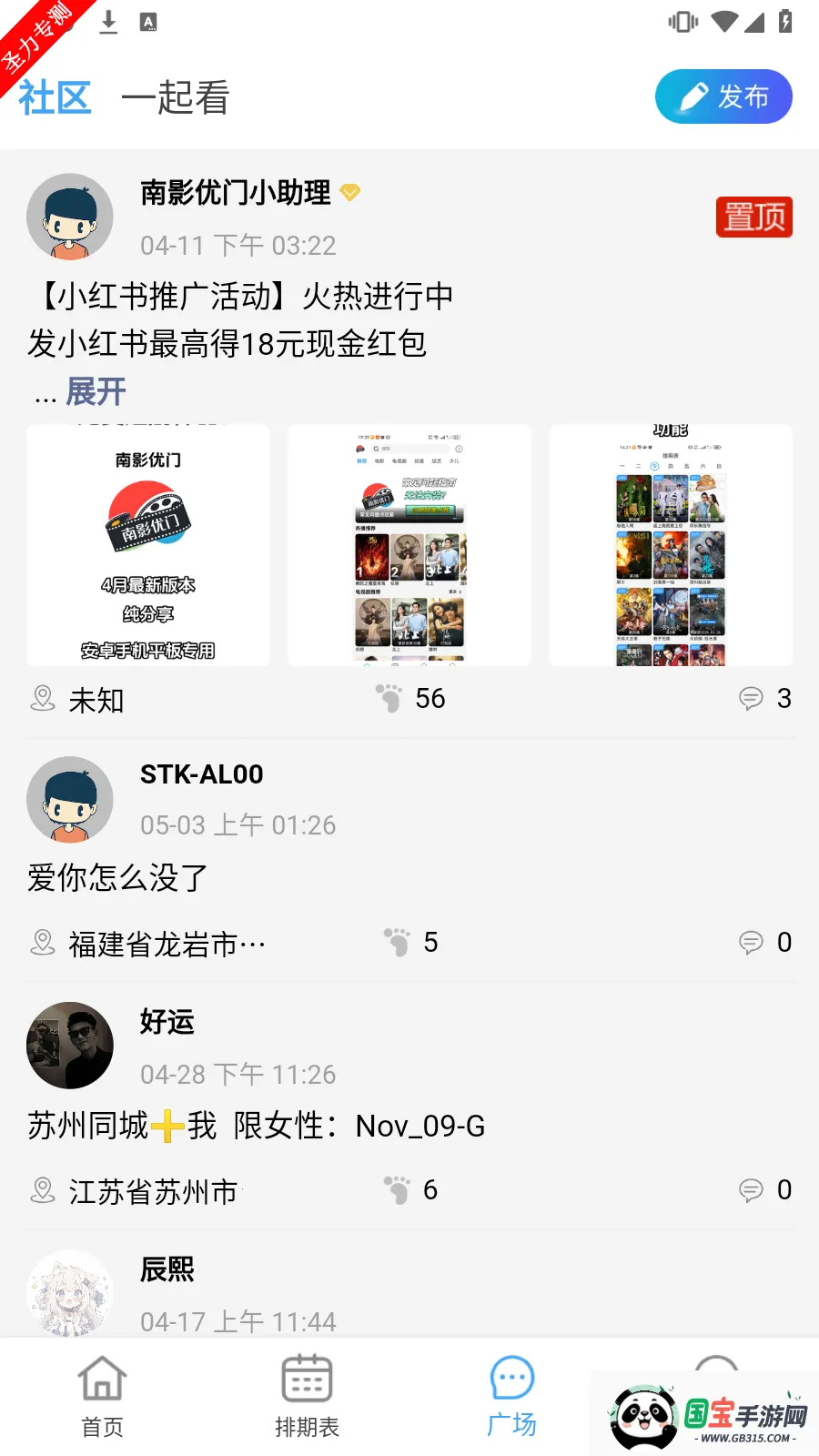
Task: Switch to the 社区 tab
Action: 53,96
